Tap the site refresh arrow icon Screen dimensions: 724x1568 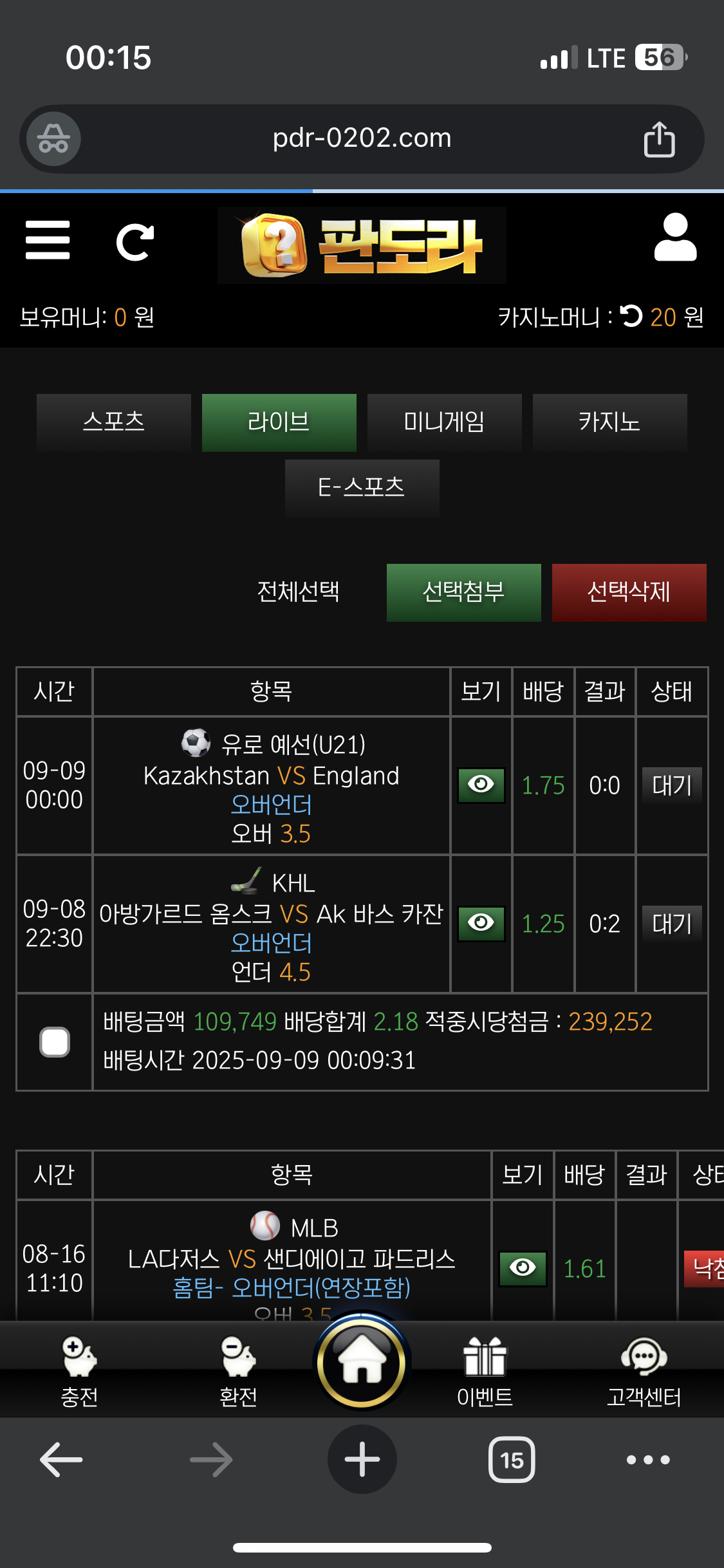point(135,242)
